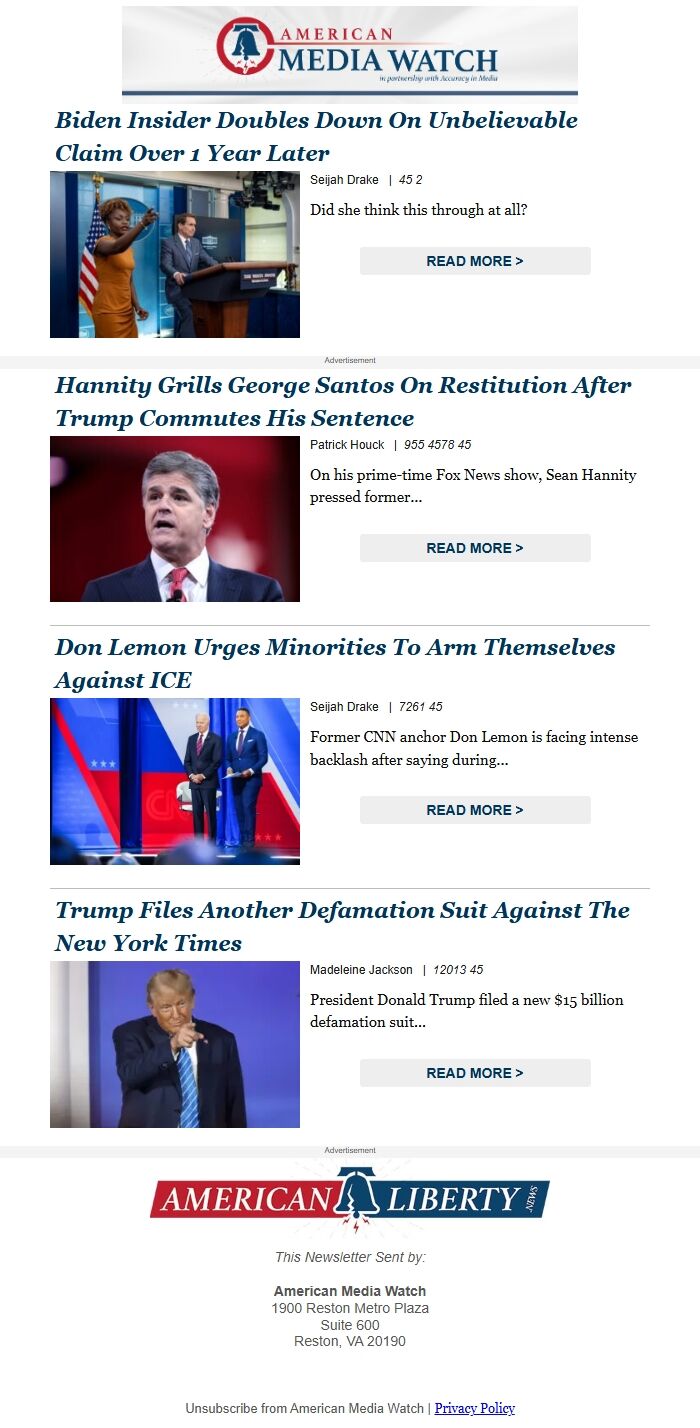Open READ MORE for the Hannity and Santos article

click(475, 548)
